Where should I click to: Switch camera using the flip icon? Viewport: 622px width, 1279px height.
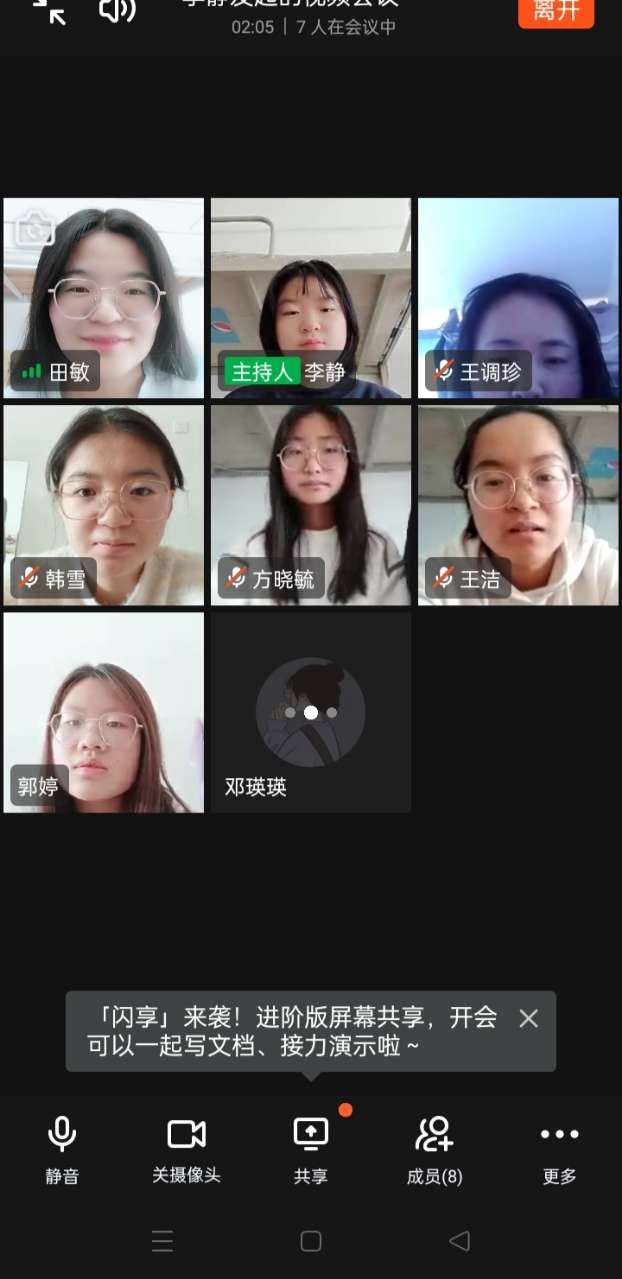click(34, 229)
